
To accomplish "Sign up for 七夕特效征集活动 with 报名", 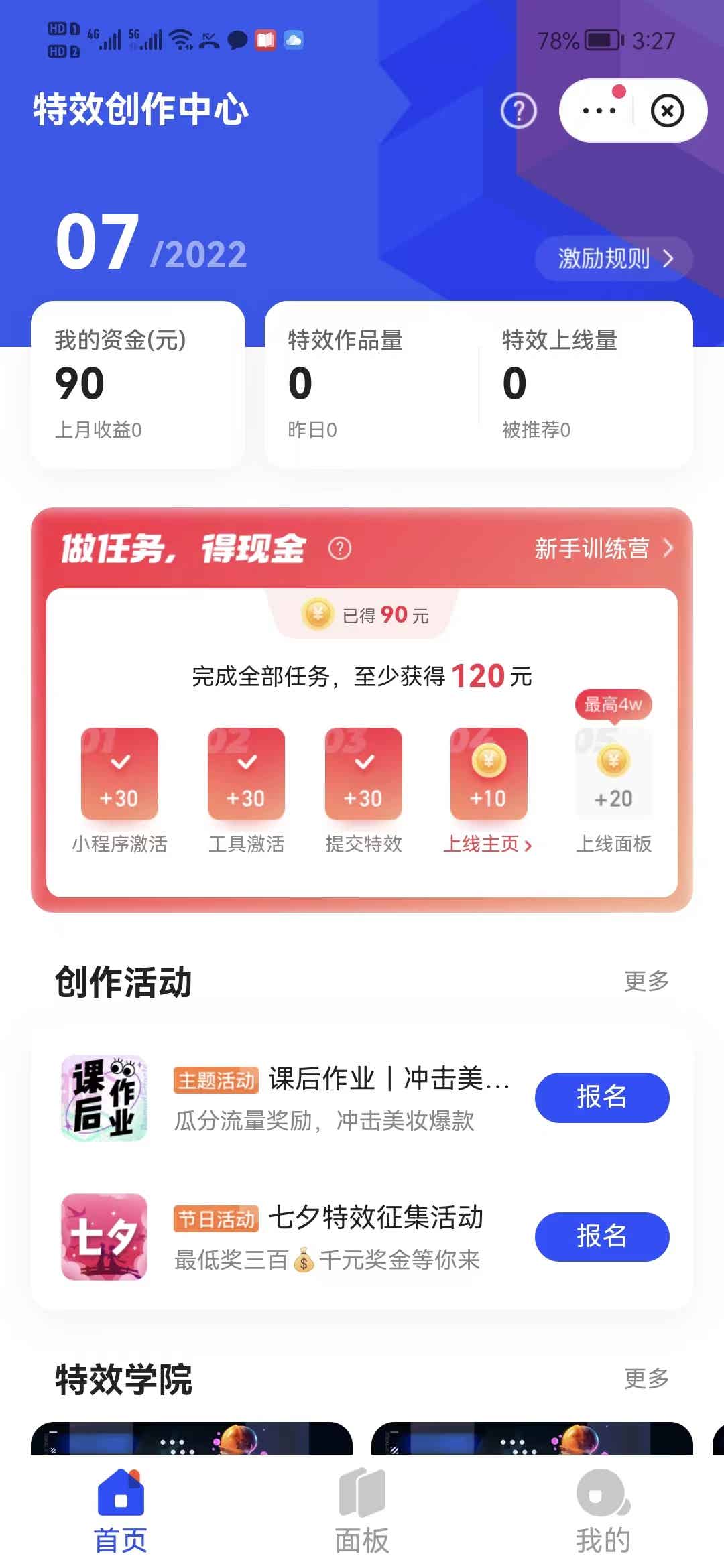I will pyautogui.click(x=601, y=1237).
